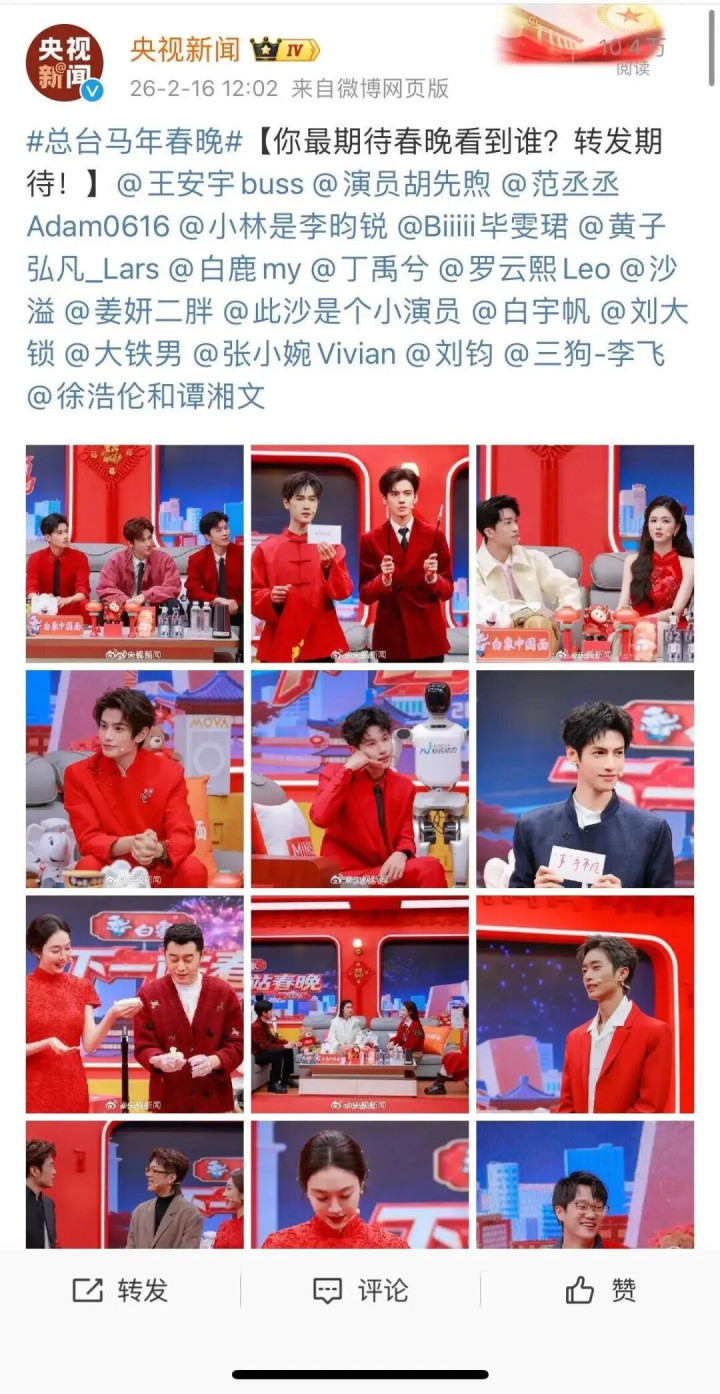Open mention @丁禹兮
720x1394 pixels.
pos(375,268)
